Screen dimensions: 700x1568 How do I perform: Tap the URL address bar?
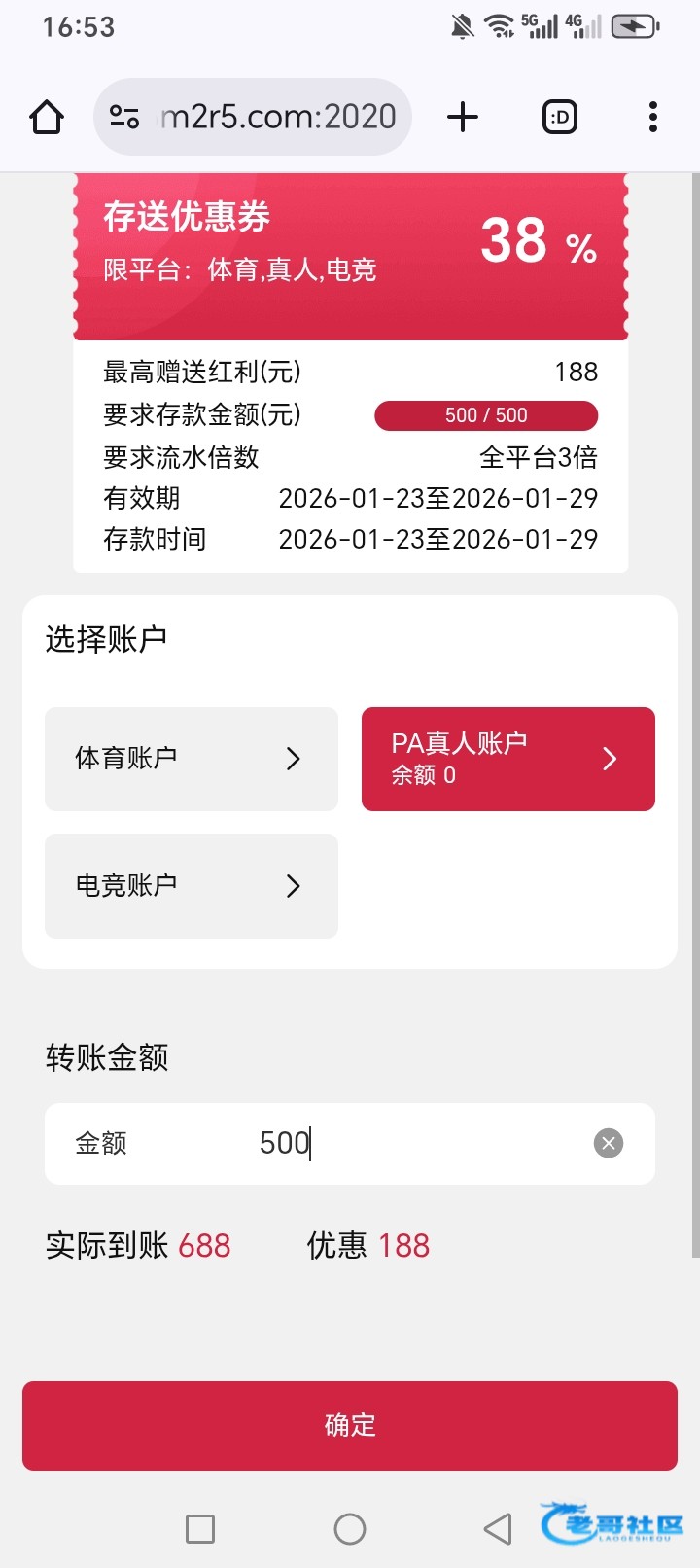[277, 118]
